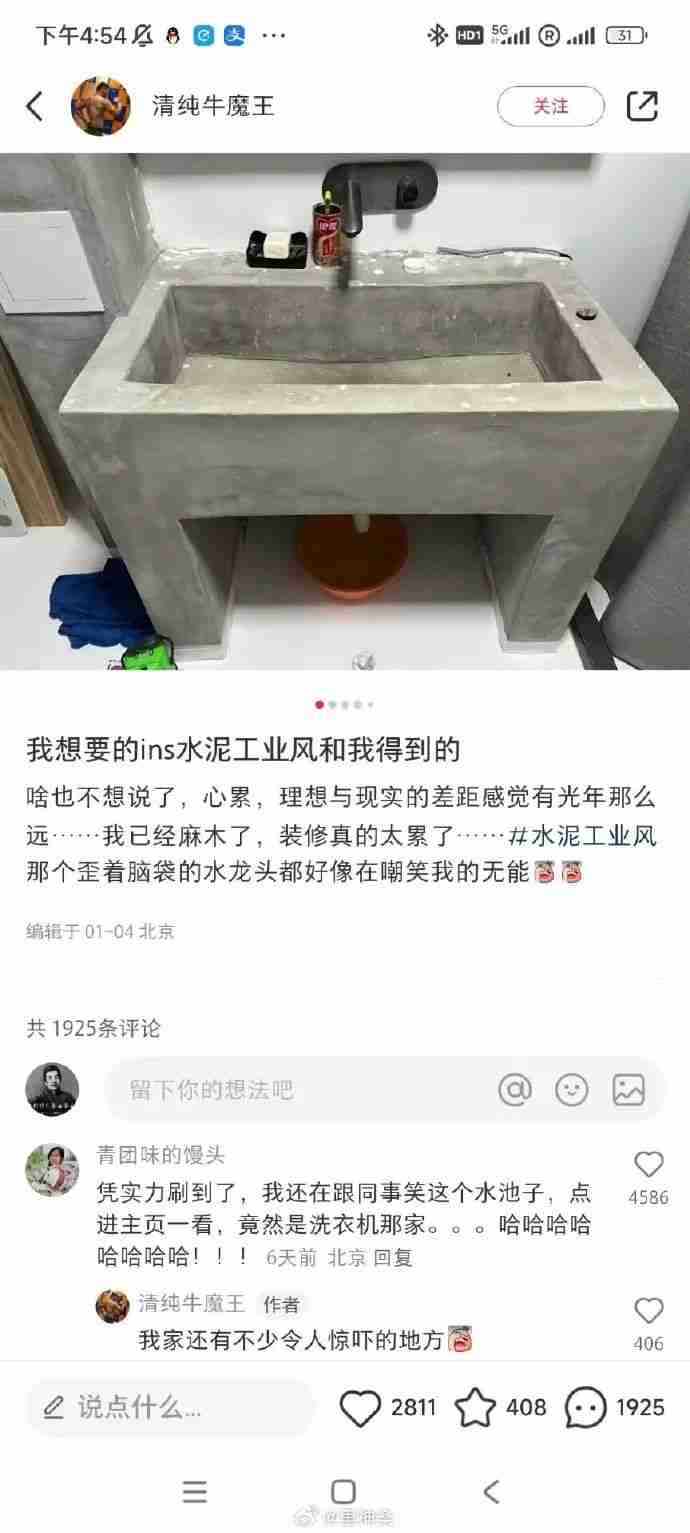Follow the author with 关注 button
690x1533 pixels.
(x=550, y=106)
